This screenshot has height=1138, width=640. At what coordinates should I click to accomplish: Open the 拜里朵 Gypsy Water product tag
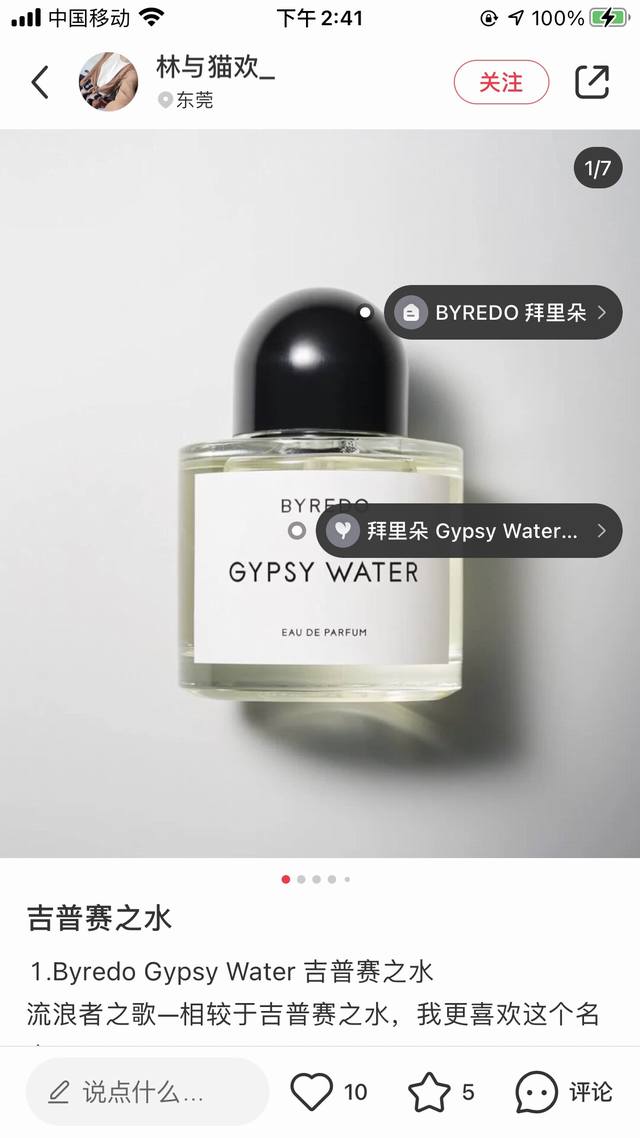[x=469, y=531]
